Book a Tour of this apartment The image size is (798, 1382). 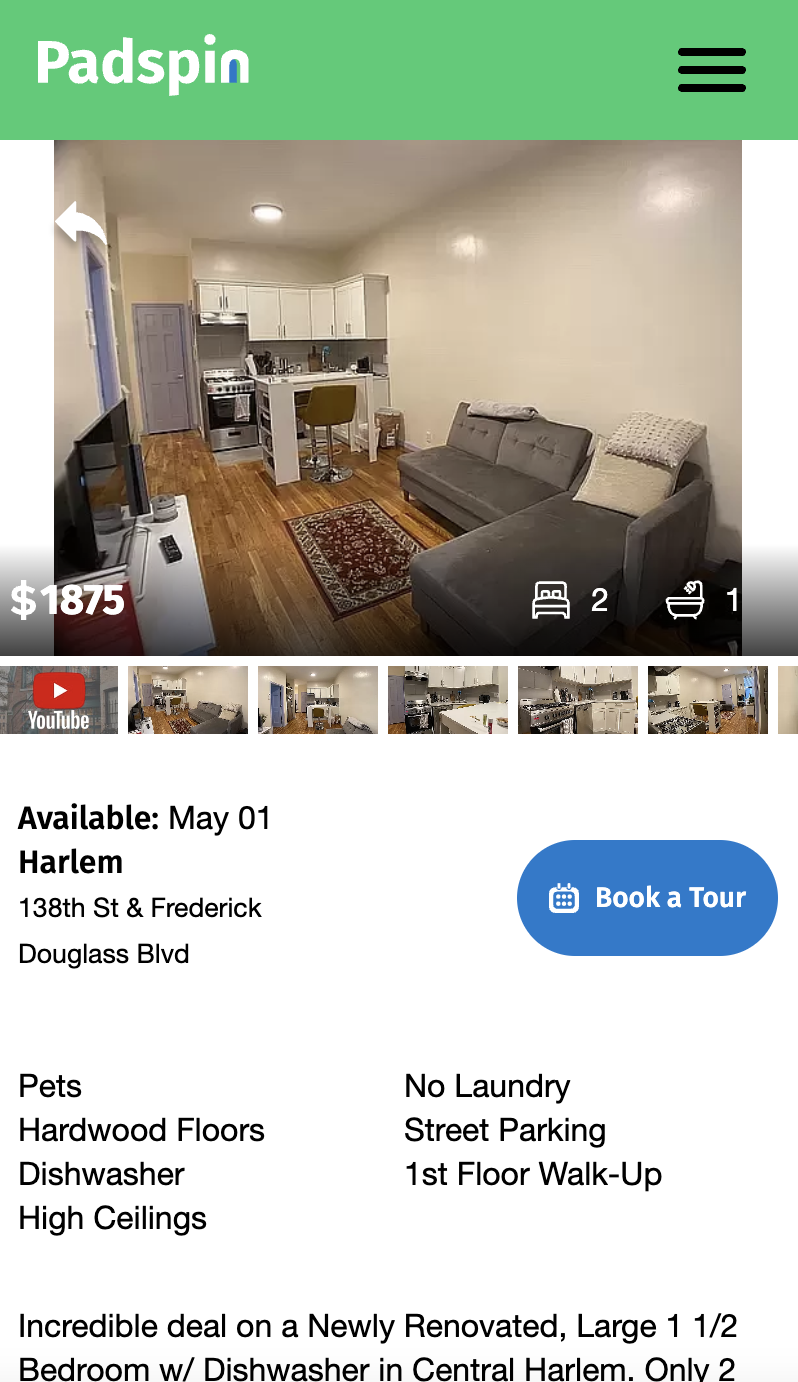pyautogui.click(x=646, y=897)
